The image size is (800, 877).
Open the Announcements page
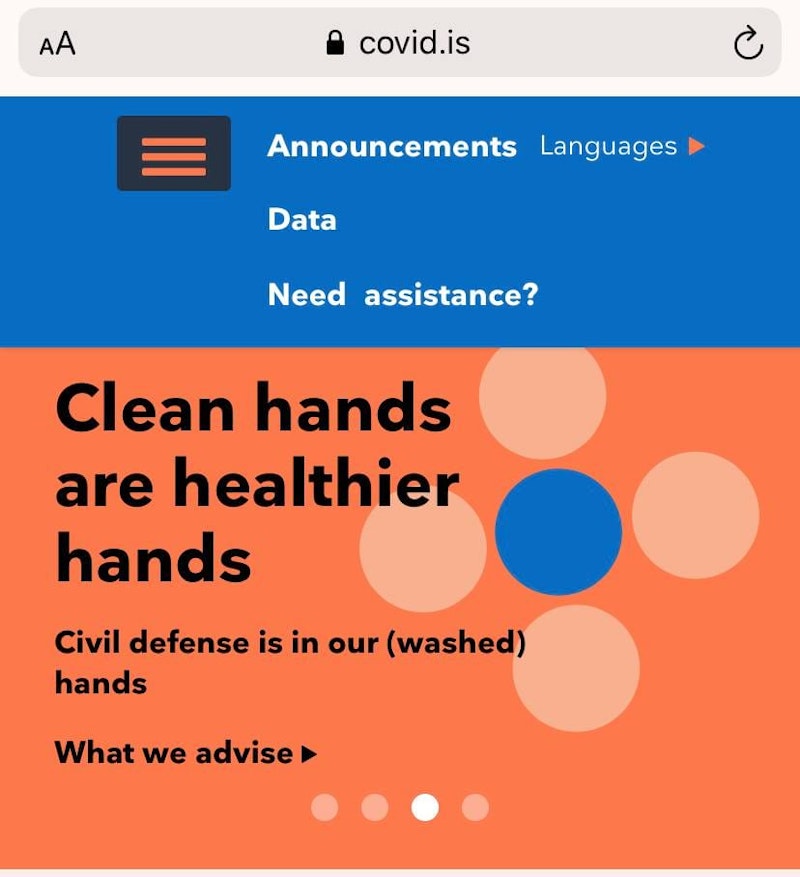pos(391,146)
